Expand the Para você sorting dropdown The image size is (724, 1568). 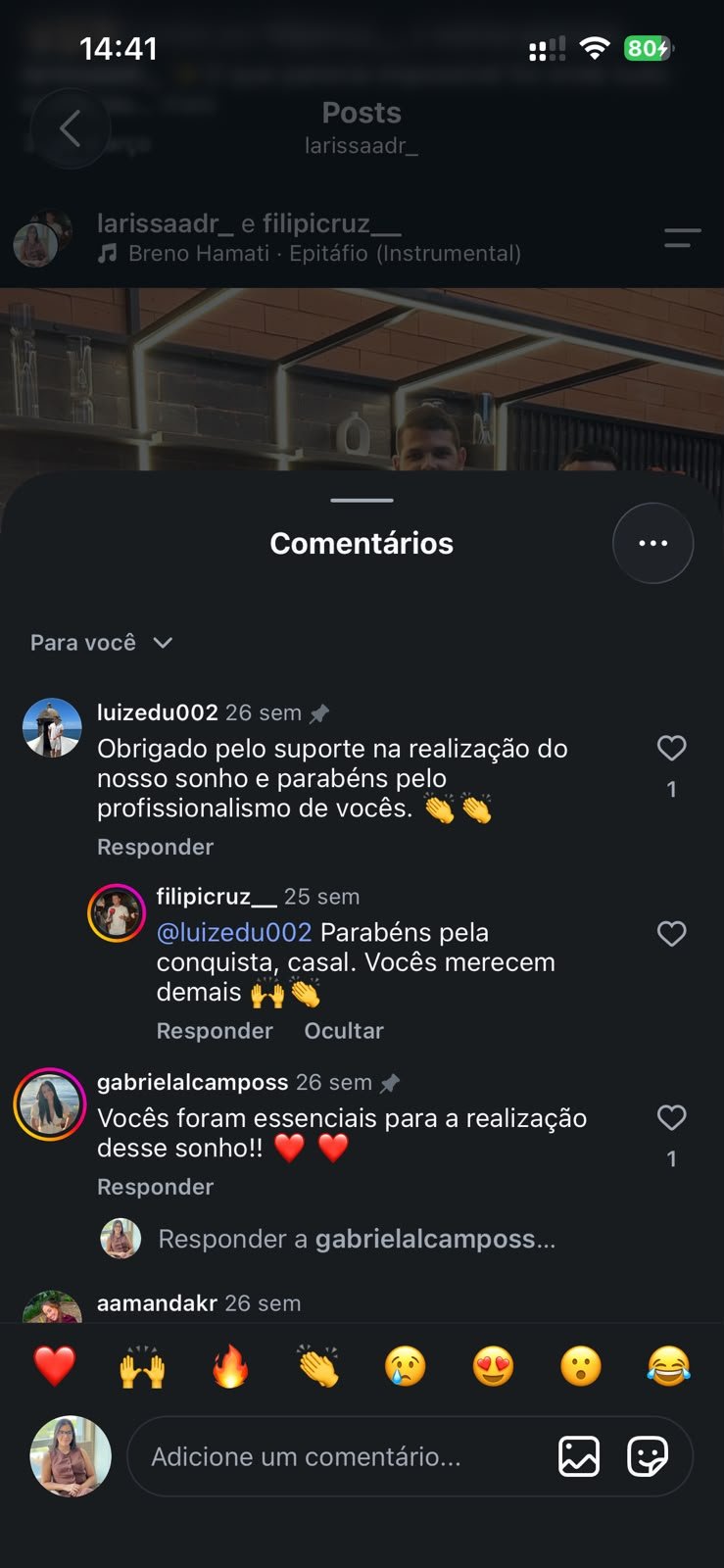102,643
